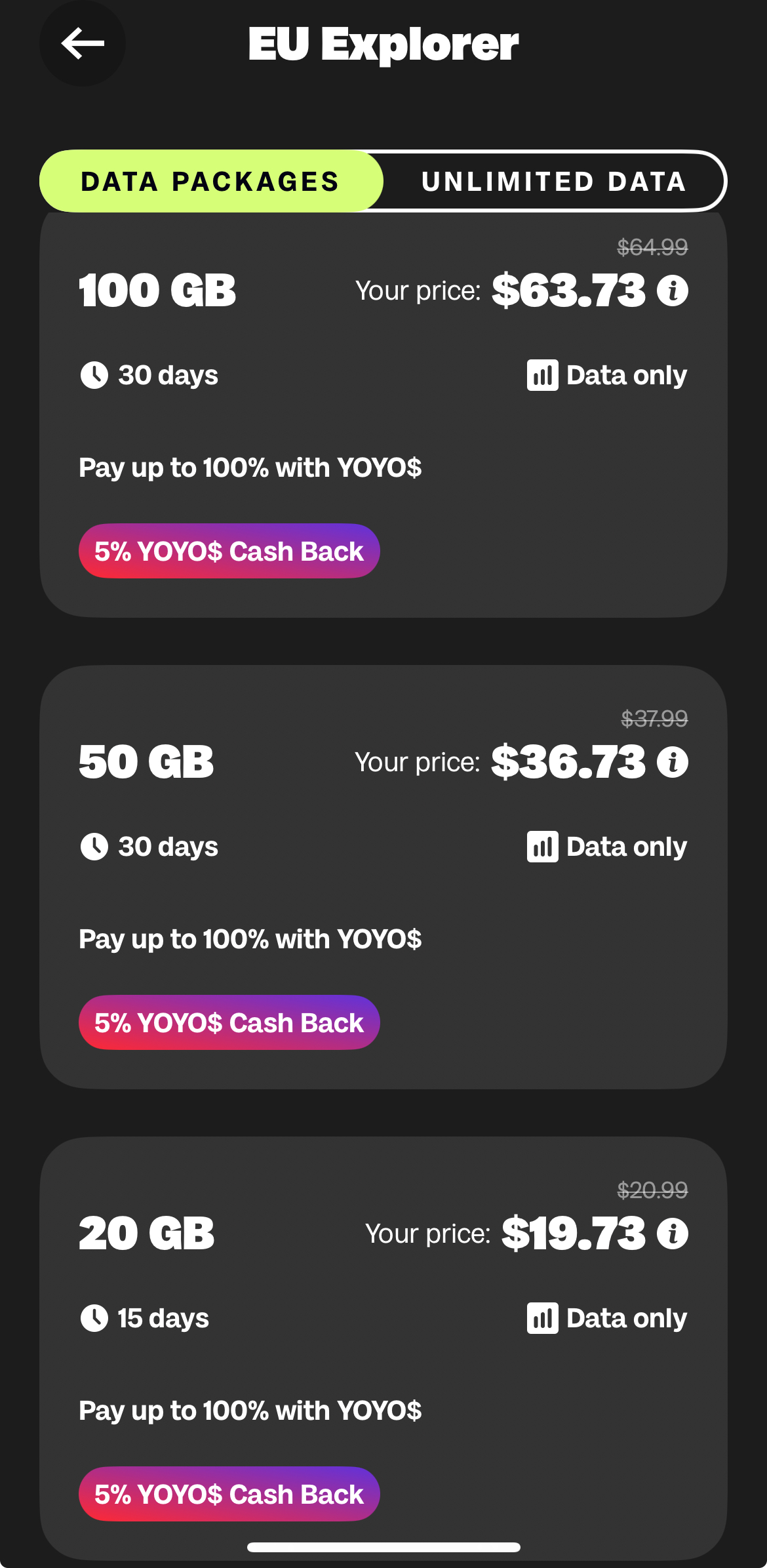Pick the 20 GB 15-day package
767x1568 pixels.
(x=383, y=1351)
